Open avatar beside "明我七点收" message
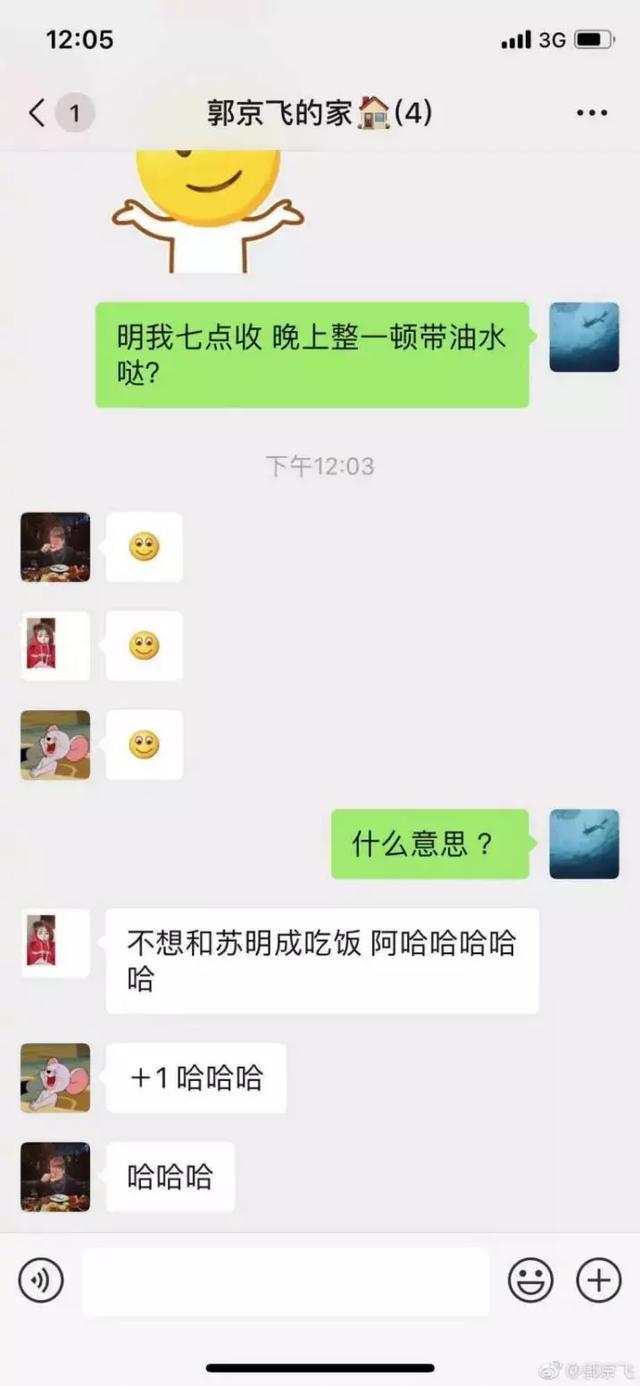 pyautogui.click(x=584, y=337)
